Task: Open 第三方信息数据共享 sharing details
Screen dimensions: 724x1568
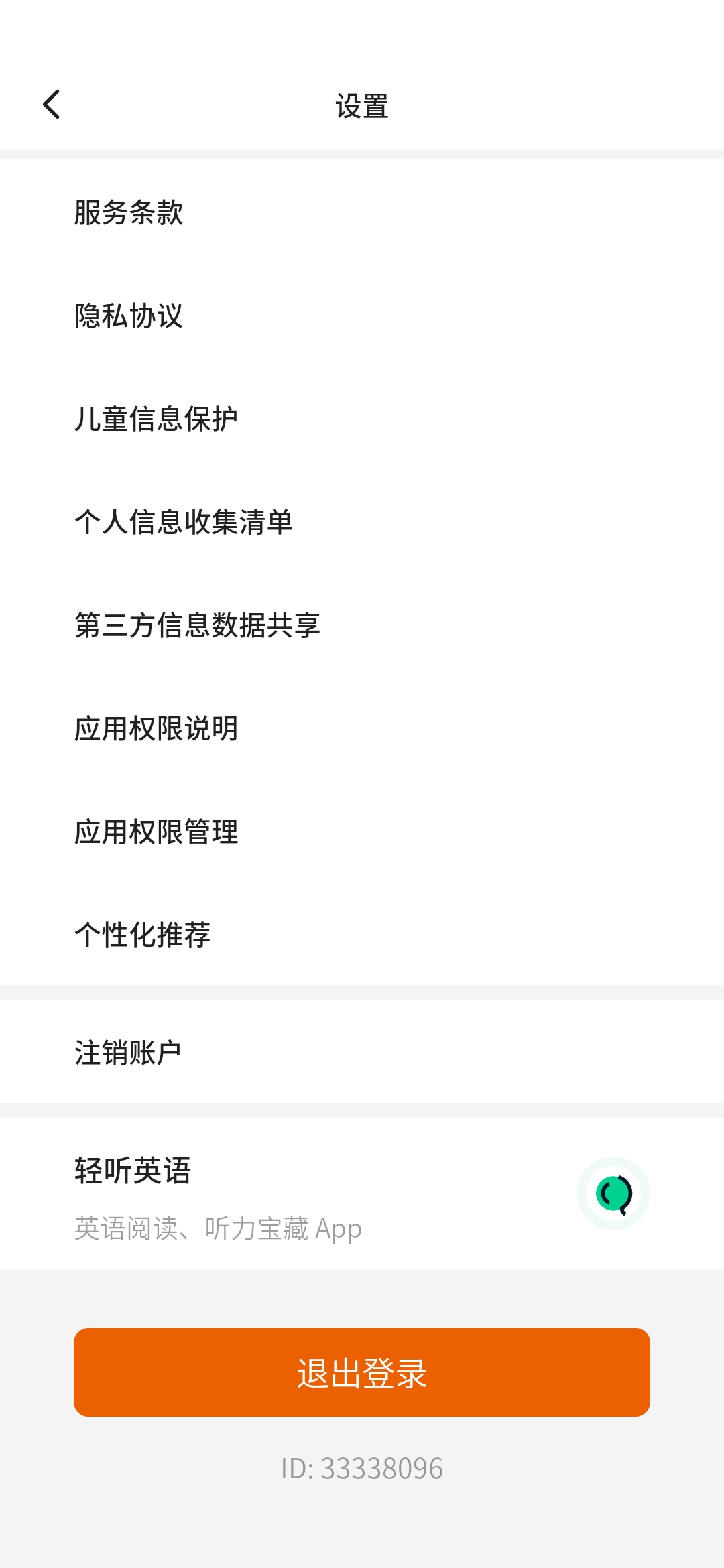Action: click(x=198, y=627)
